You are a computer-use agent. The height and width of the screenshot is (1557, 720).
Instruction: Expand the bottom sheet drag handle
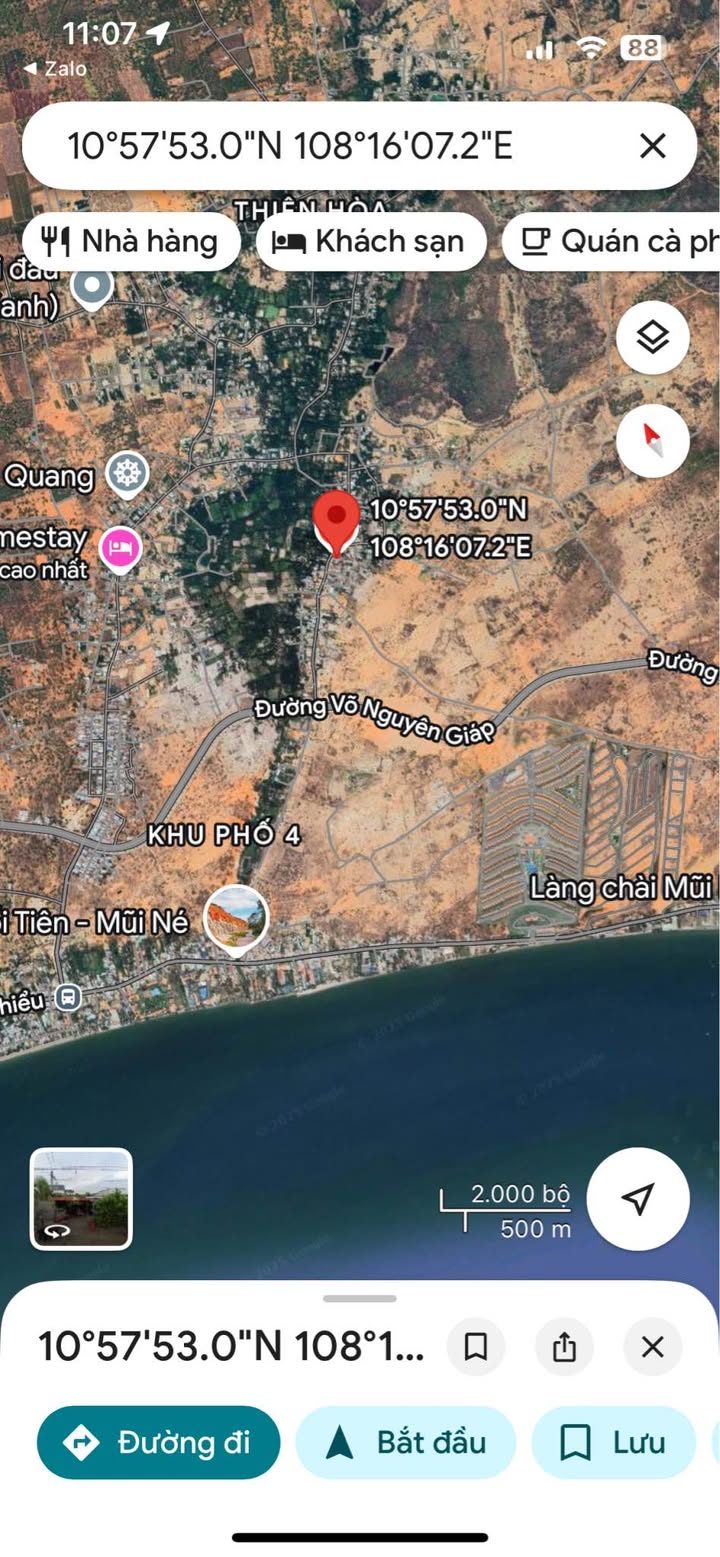tap(360, 1298)
